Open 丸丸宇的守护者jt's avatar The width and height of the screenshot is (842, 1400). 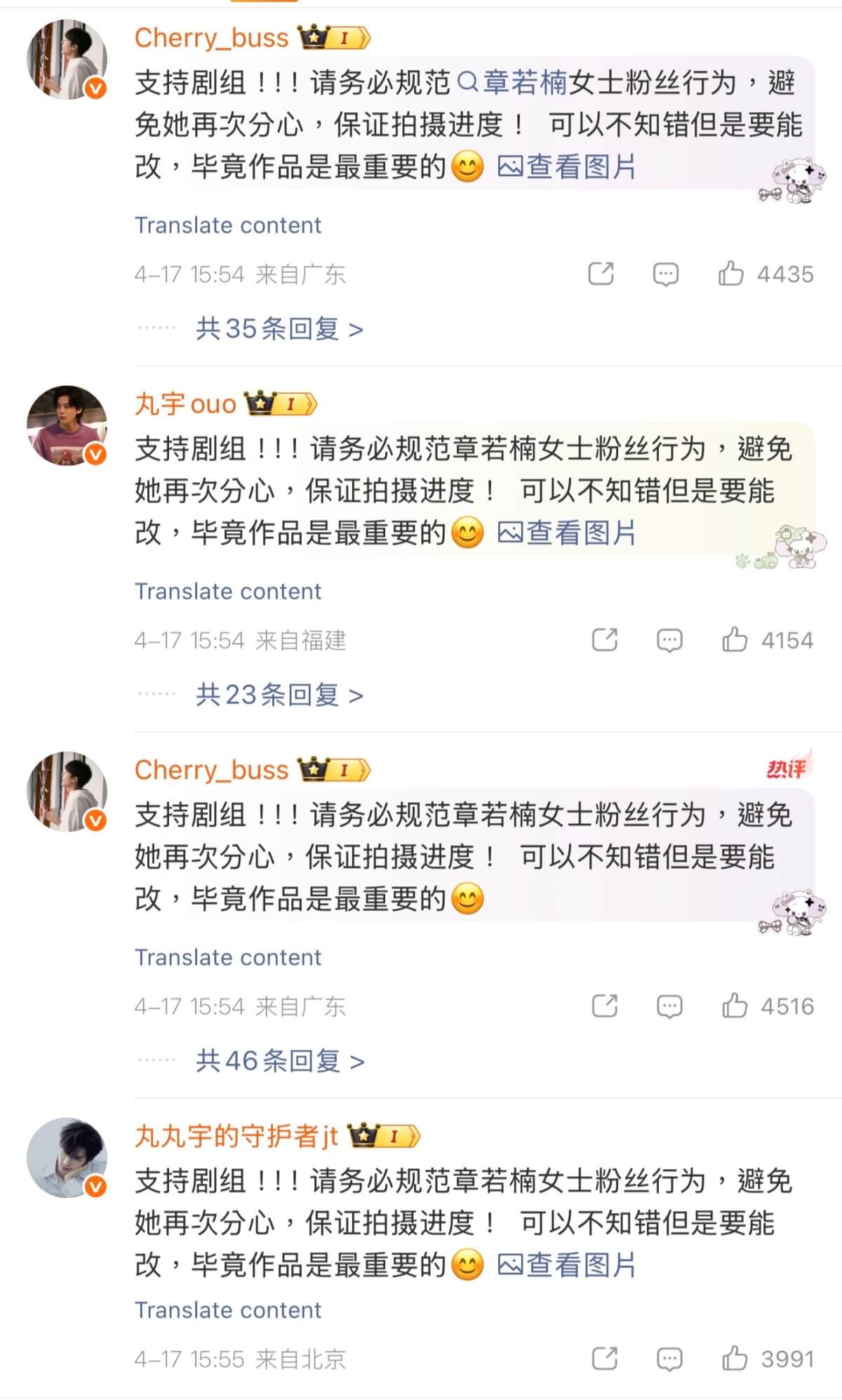(67, 1157)
